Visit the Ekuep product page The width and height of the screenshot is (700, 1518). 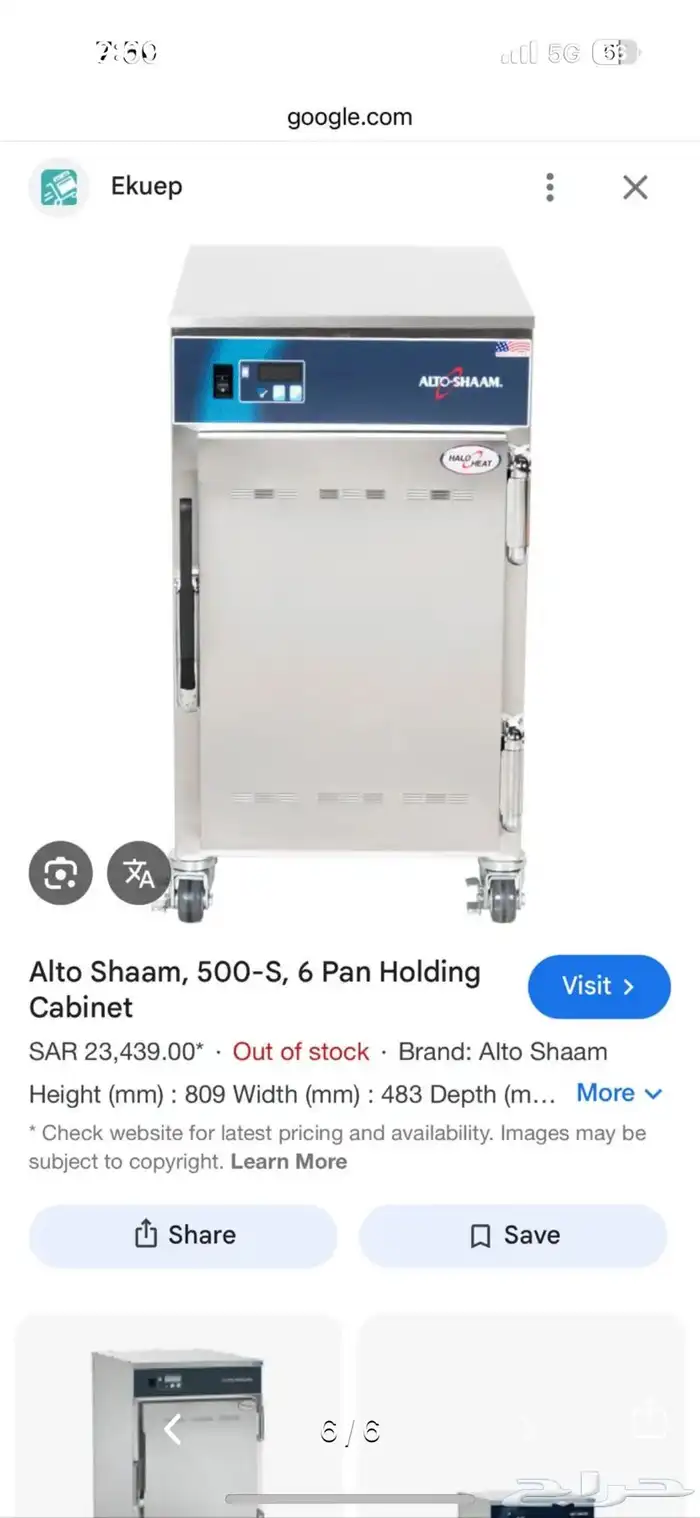599,986
